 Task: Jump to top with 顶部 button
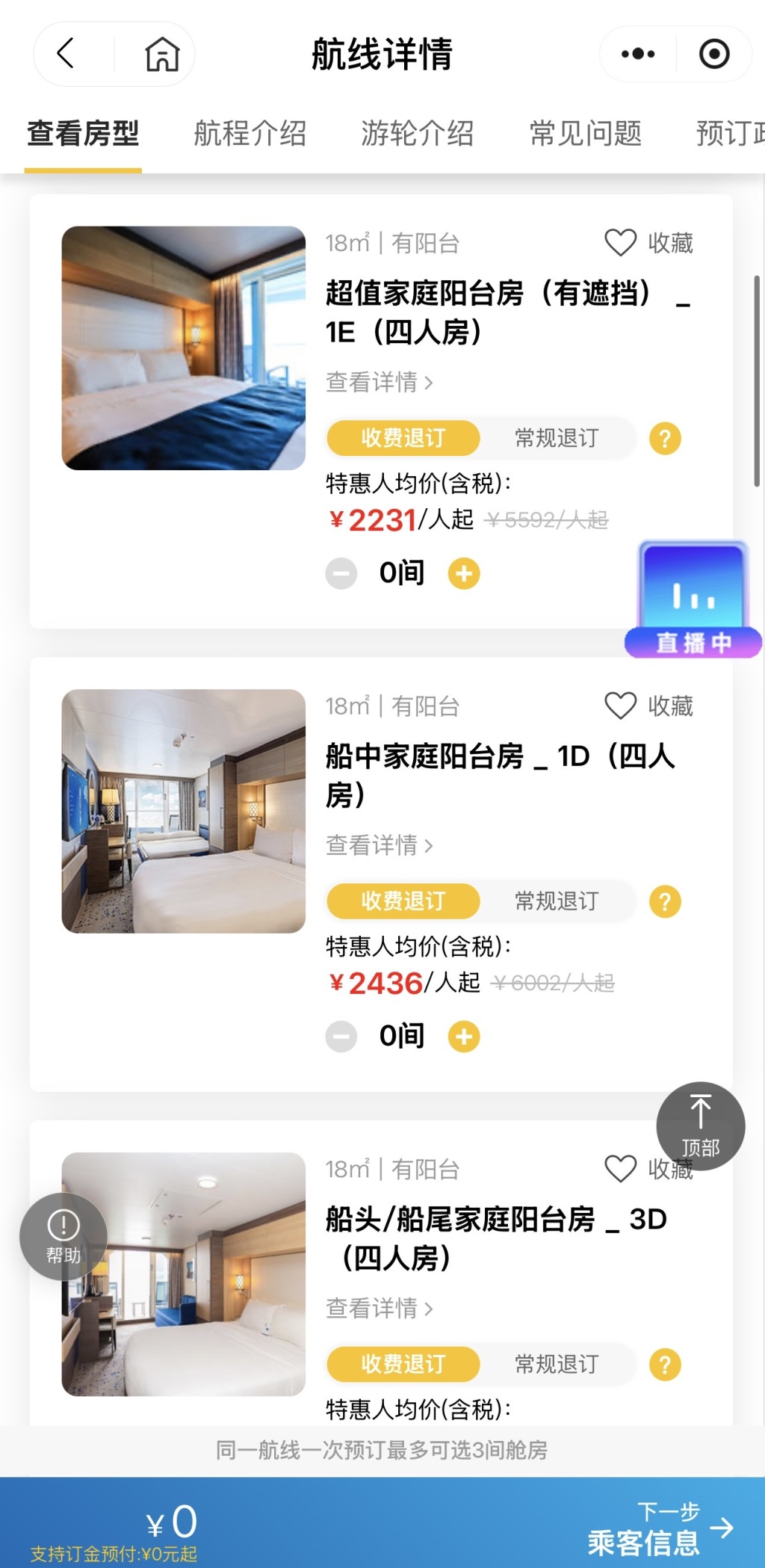pos(700,1126)
